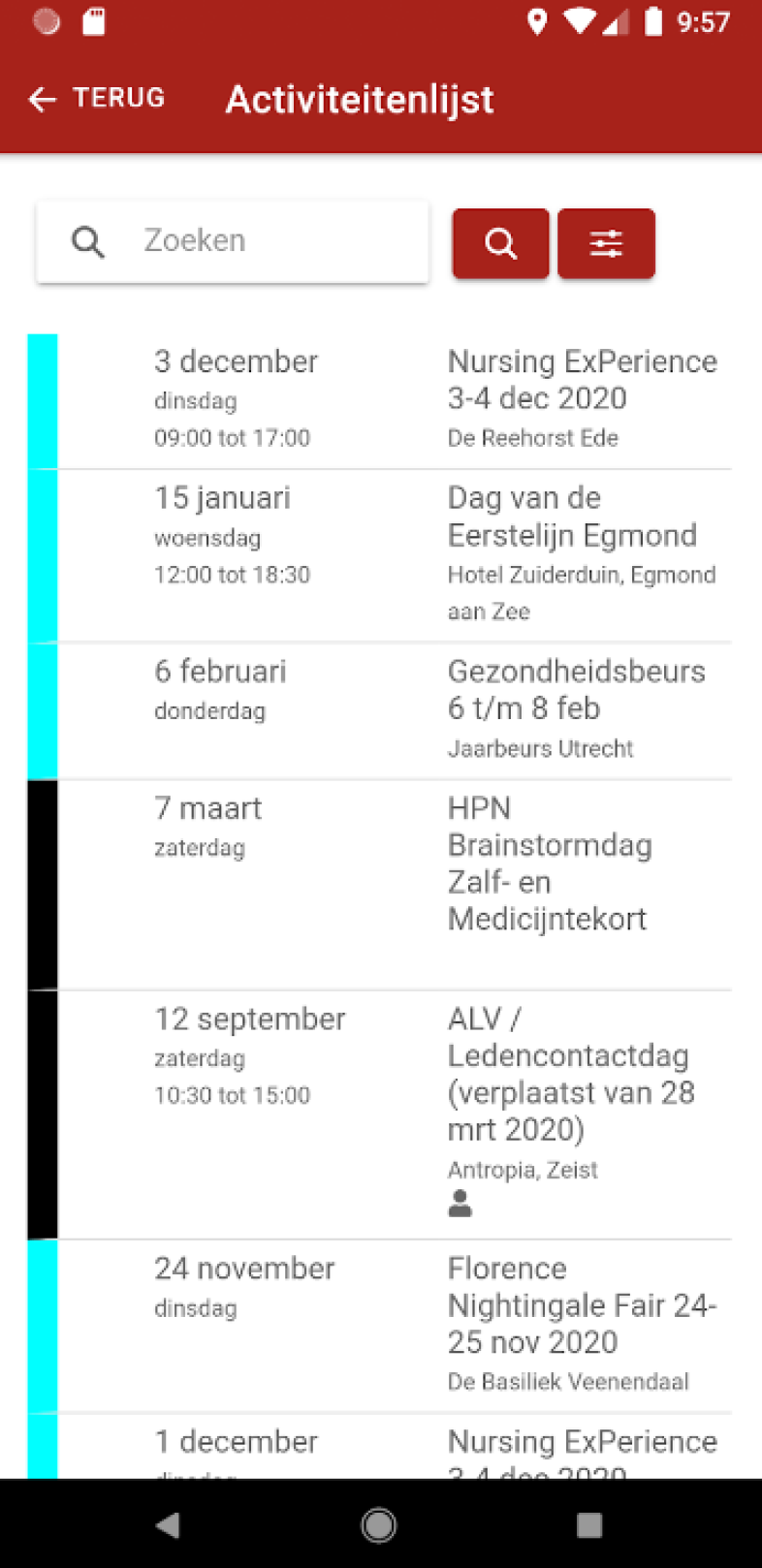Open Florence Nightingale Fair 24 november
Viewport: 762px width, 1568px height.
[379, 1327]
